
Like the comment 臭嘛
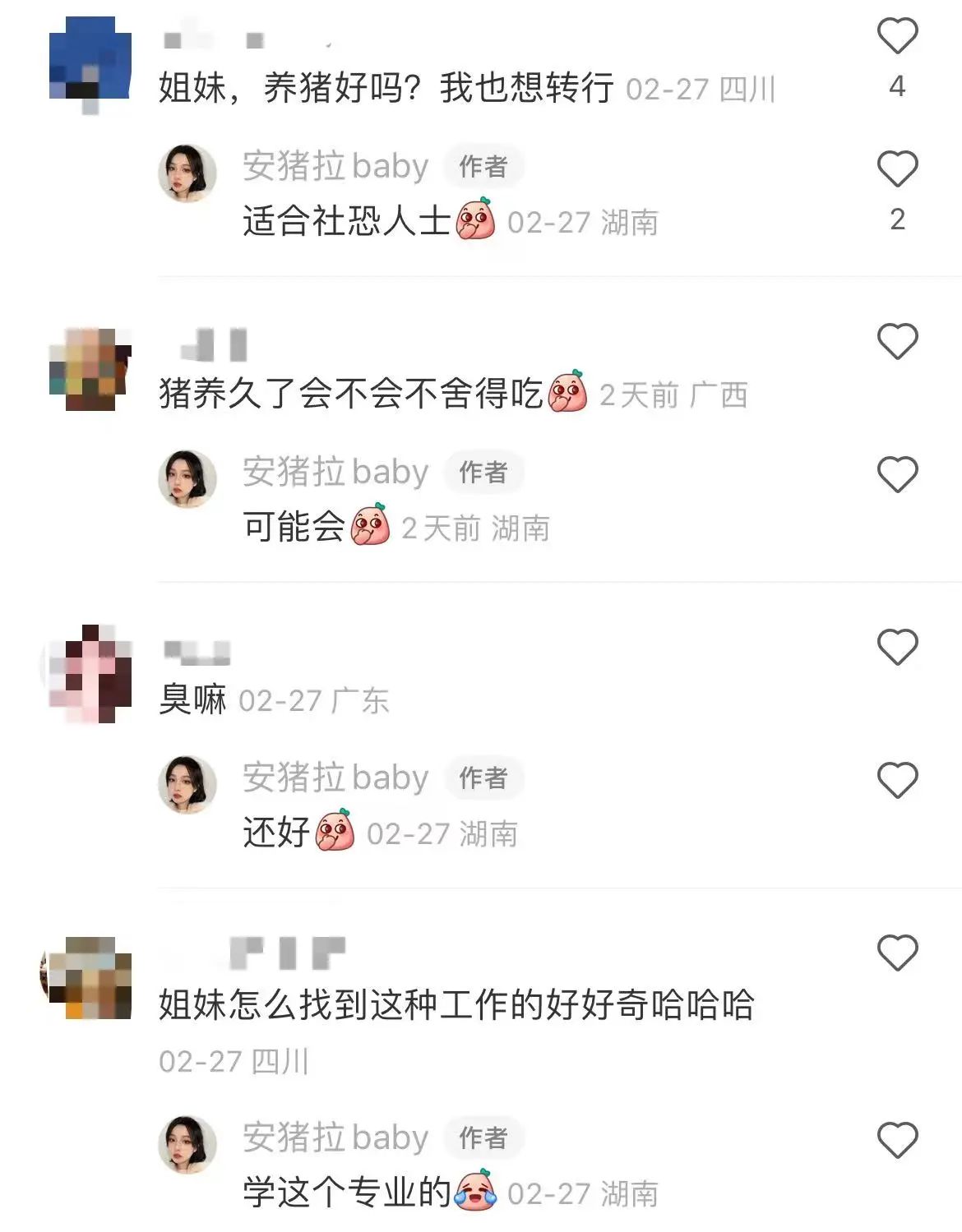coord(897,648)
